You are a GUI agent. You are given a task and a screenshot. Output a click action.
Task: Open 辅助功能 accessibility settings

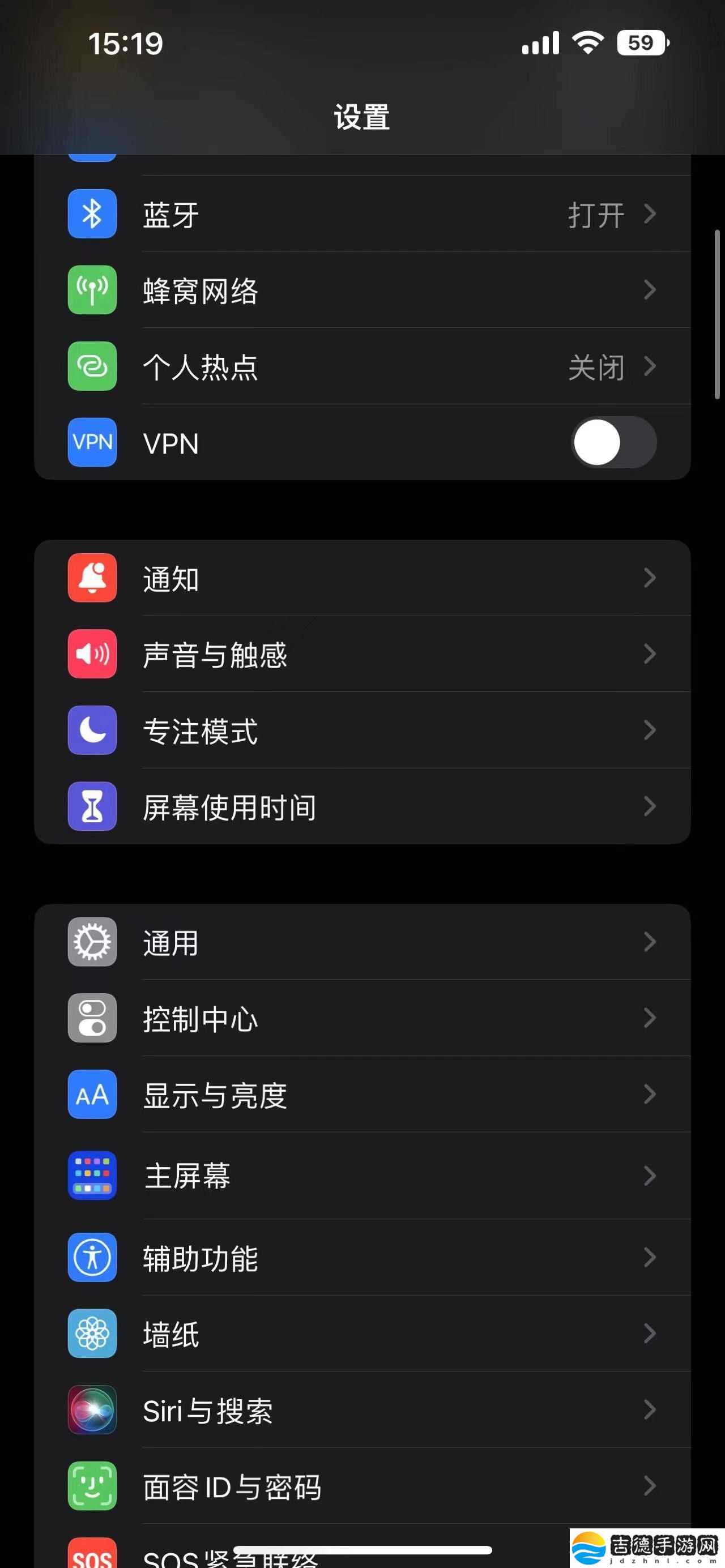click(x=362, y=1257)
